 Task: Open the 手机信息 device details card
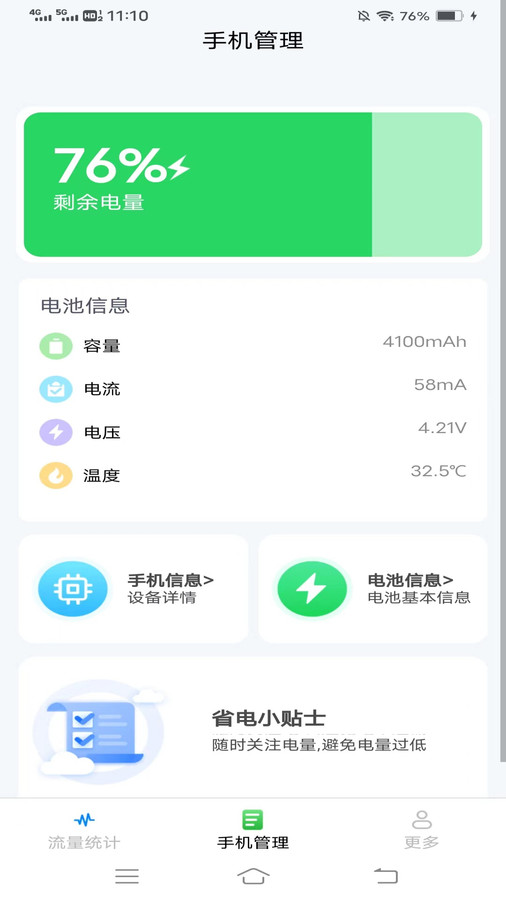133,589
